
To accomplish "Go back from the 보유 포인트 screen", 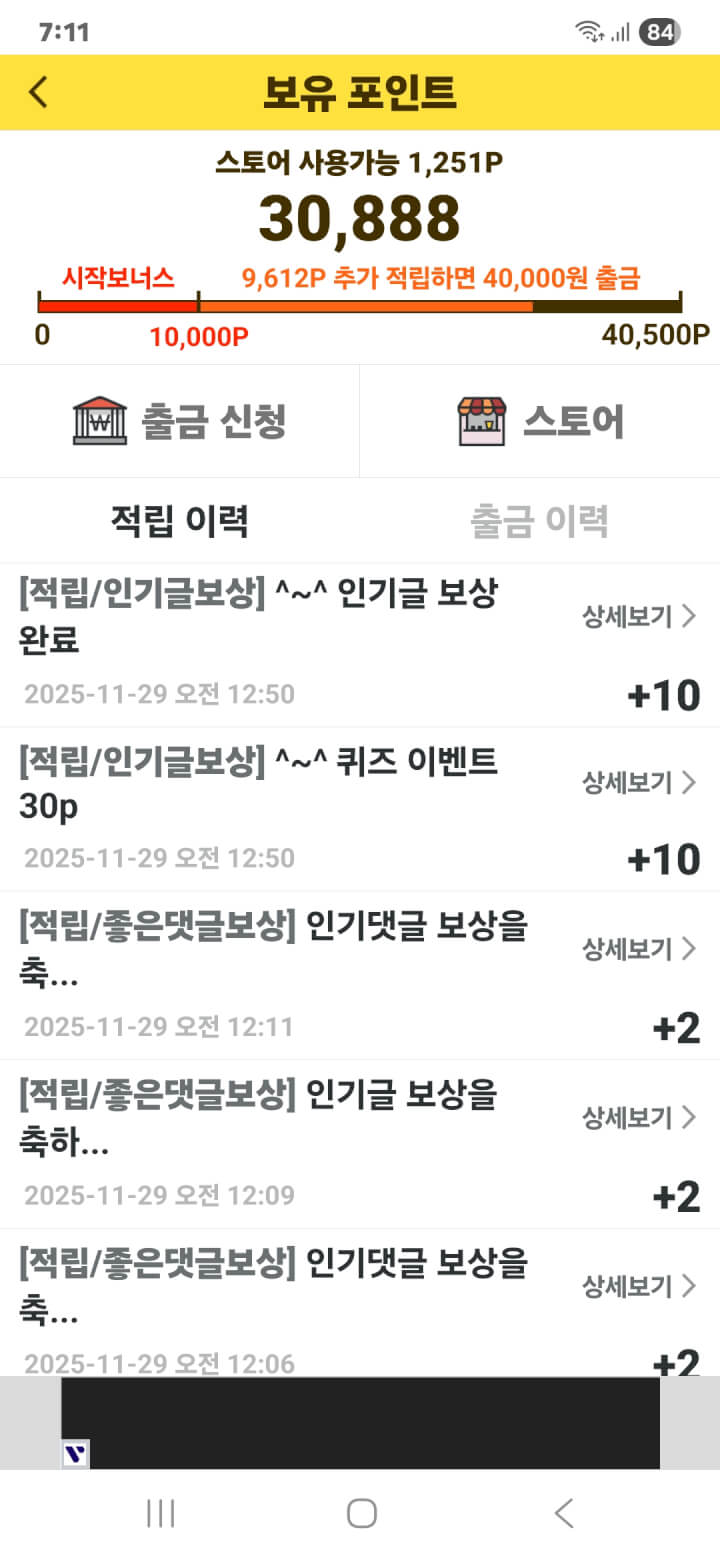I will [38, 92].
